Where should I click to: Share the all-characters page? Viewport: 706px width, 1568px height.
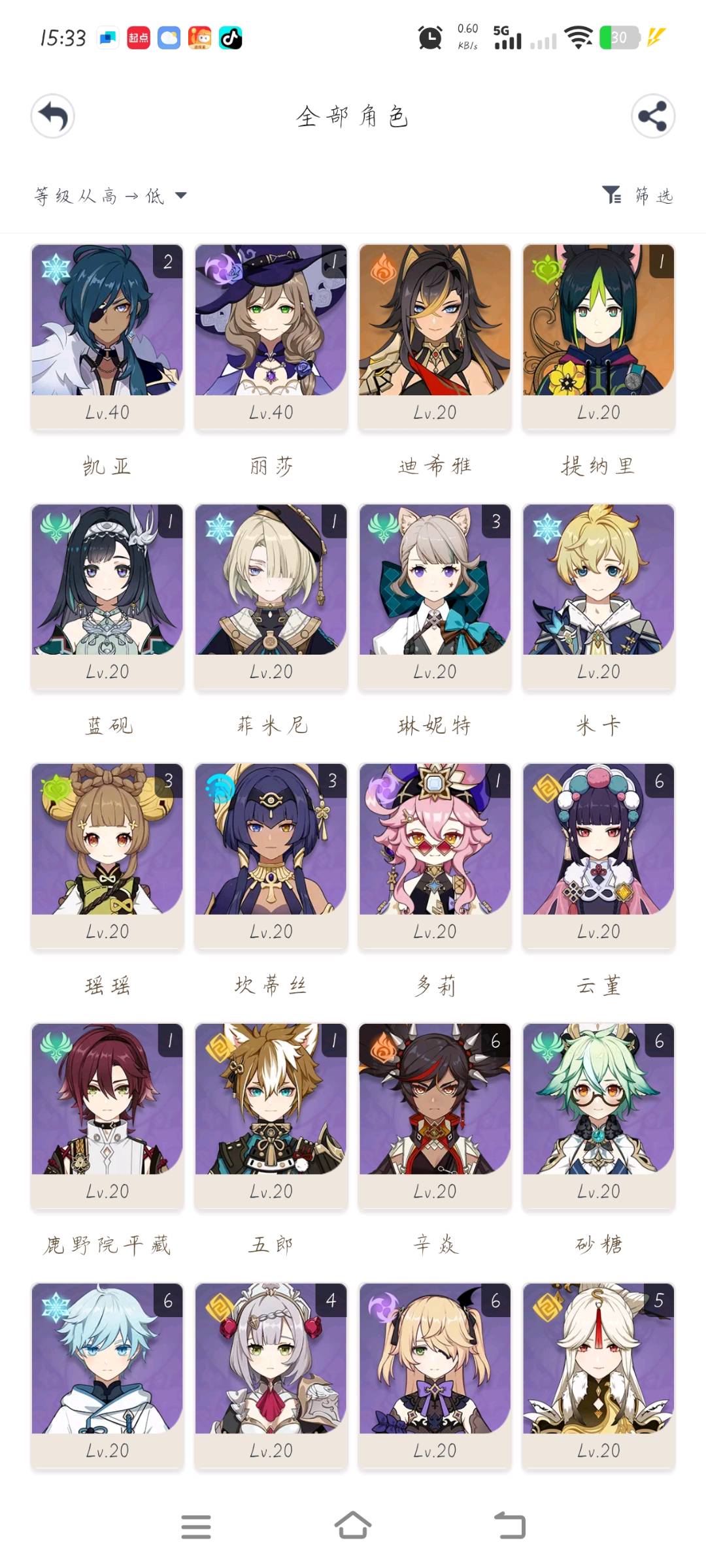[652, 117]
